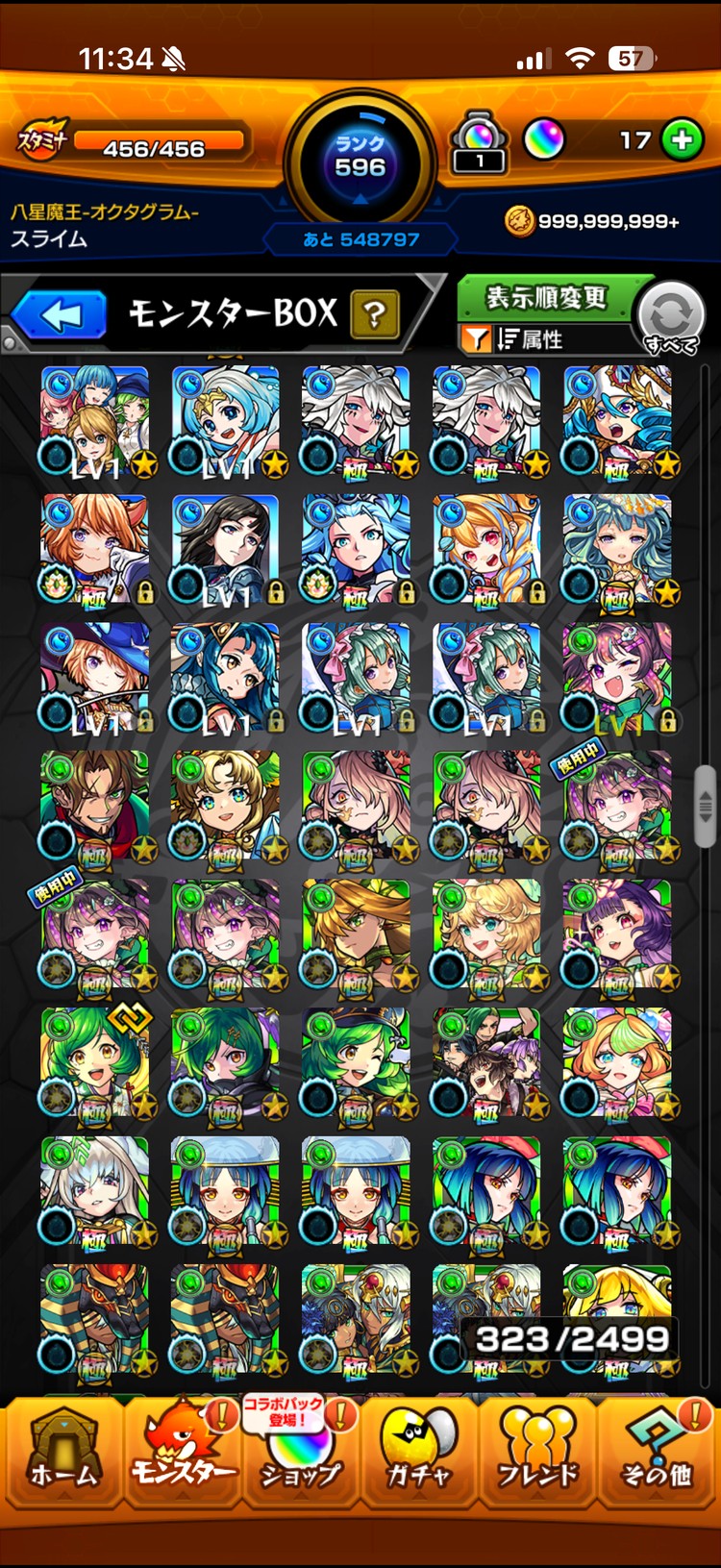Open the フレンド tab
Viewport: 721px width, 1568px height.
click(537, 1452)
